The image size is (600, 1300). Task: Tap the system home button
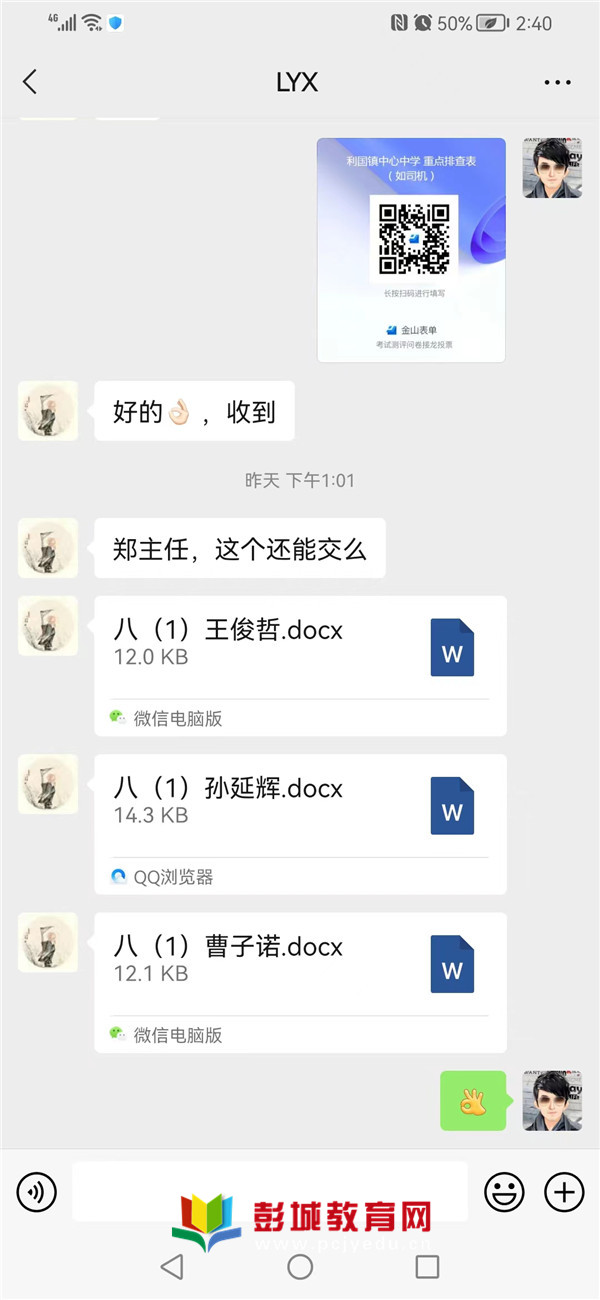[300, 1267]
